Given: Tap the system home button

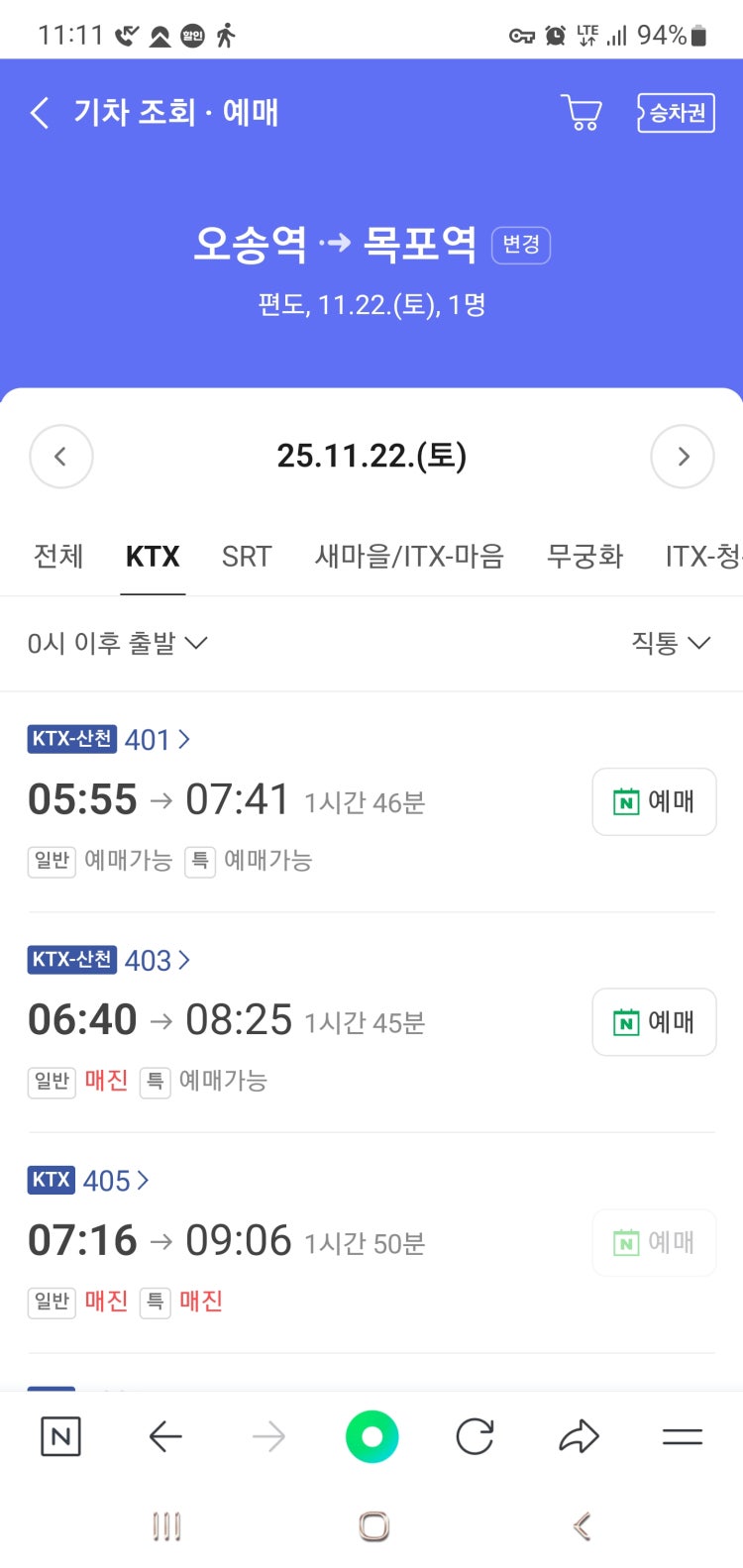Looking at the screenshot, I should [x=373, y=1526].
